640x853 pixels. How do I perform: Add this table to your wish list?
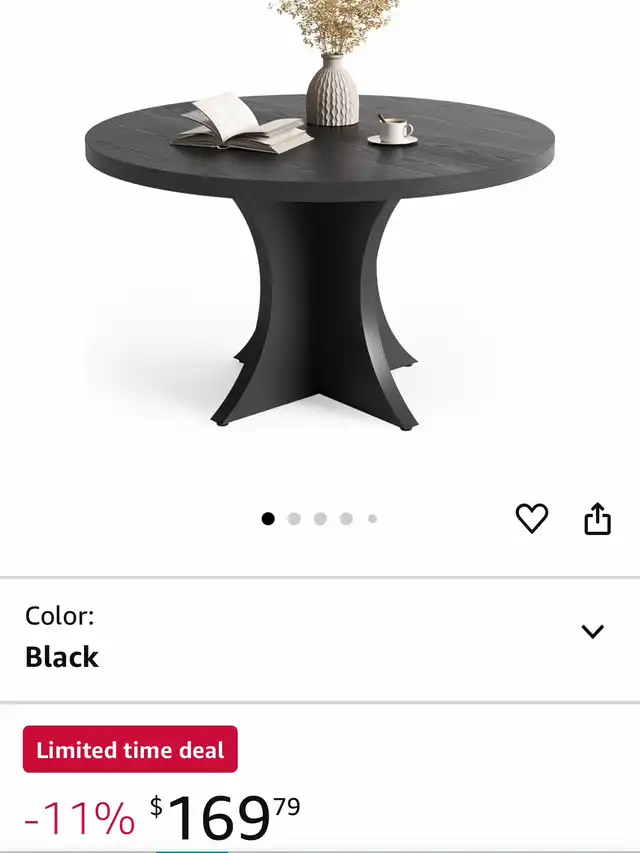(x=532, y=518)
